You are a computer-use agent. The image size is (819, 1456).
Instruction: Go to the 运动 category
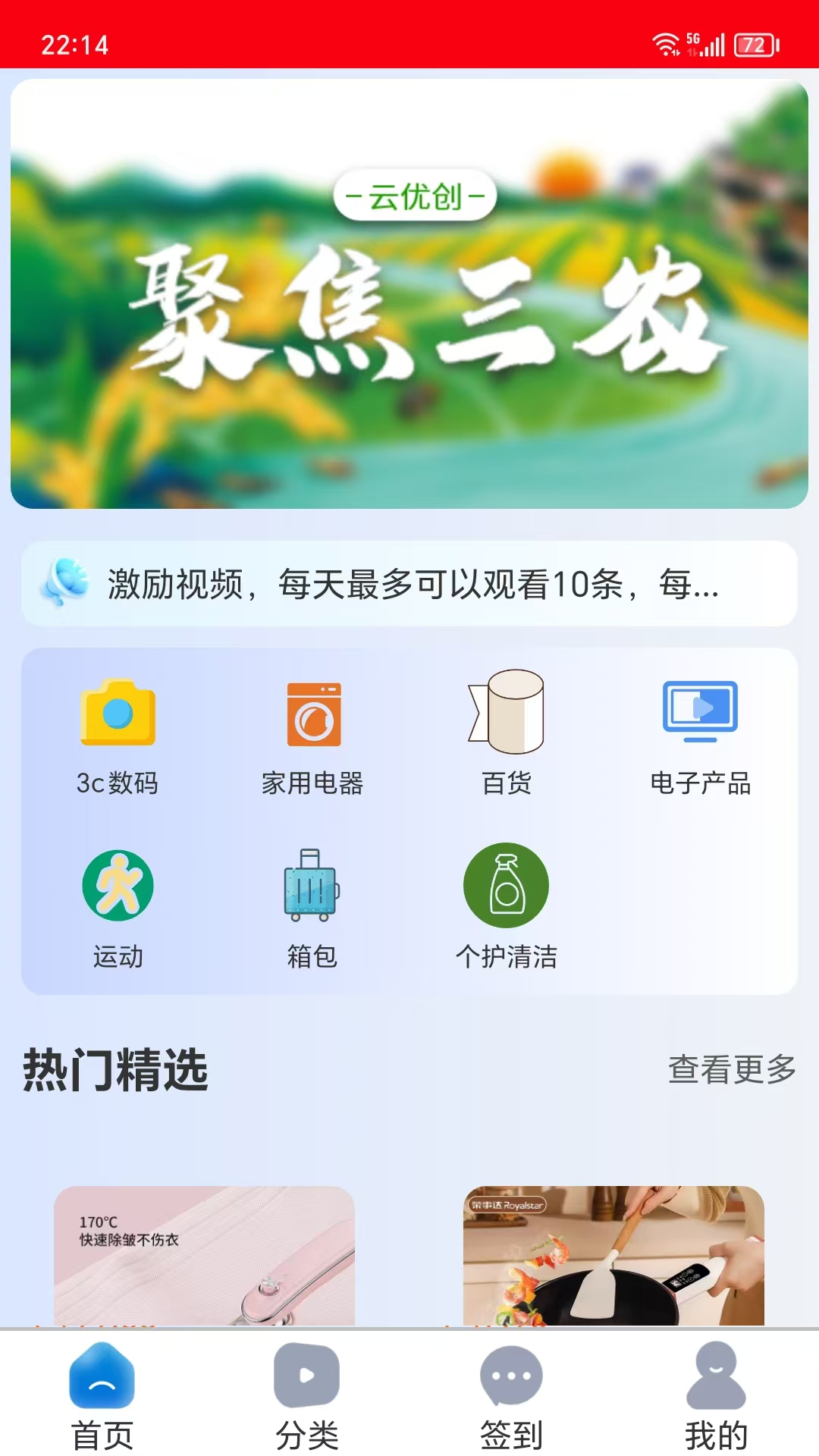(x=118, y=908)
